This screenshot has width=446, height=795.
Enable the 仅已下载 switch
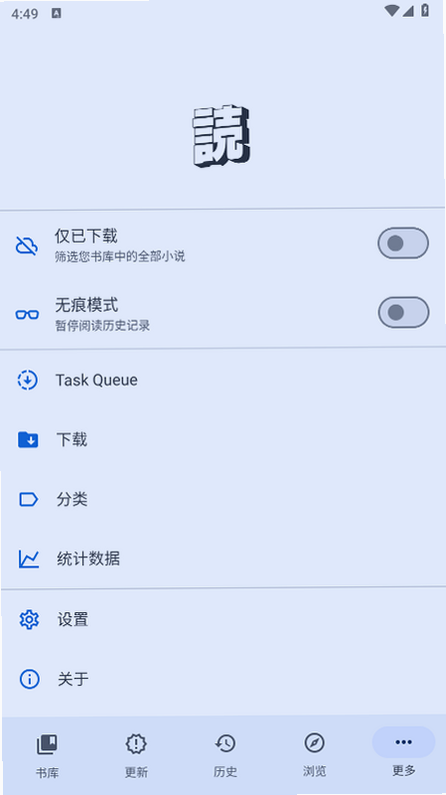[403, 243]
